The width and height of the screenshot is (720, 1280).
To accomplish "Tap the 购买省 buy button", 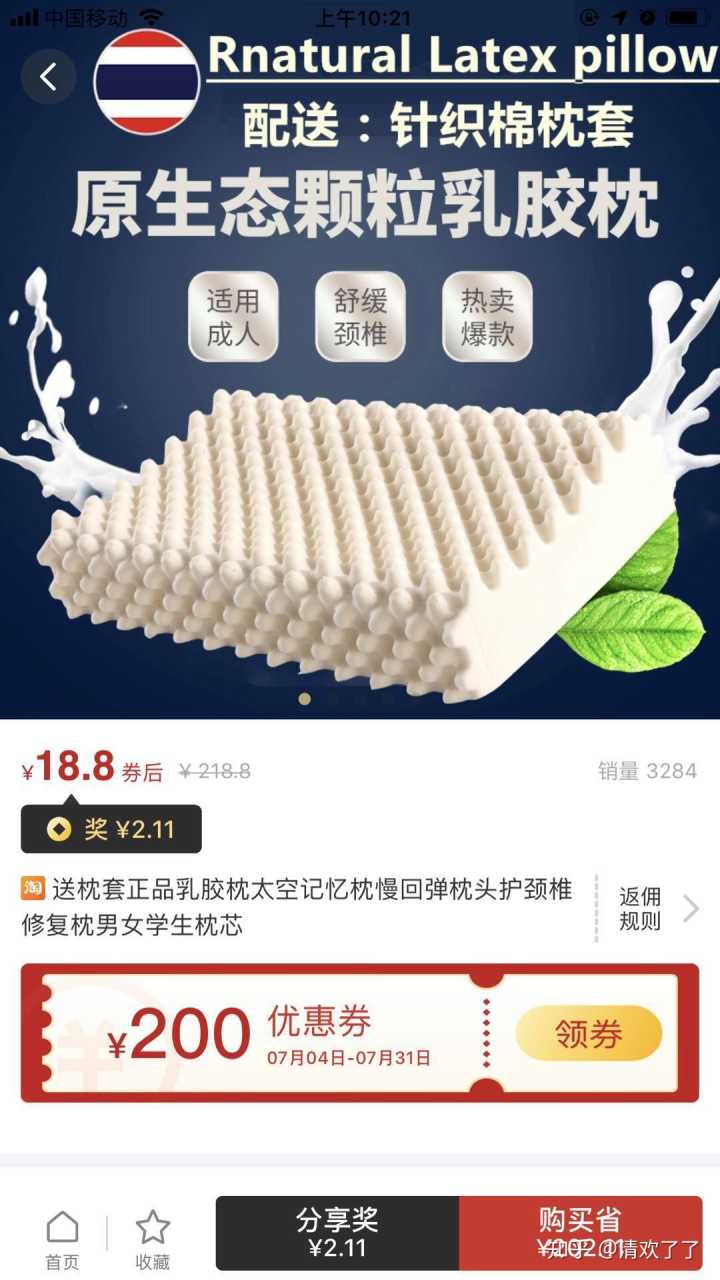I will coord(580,1233).
